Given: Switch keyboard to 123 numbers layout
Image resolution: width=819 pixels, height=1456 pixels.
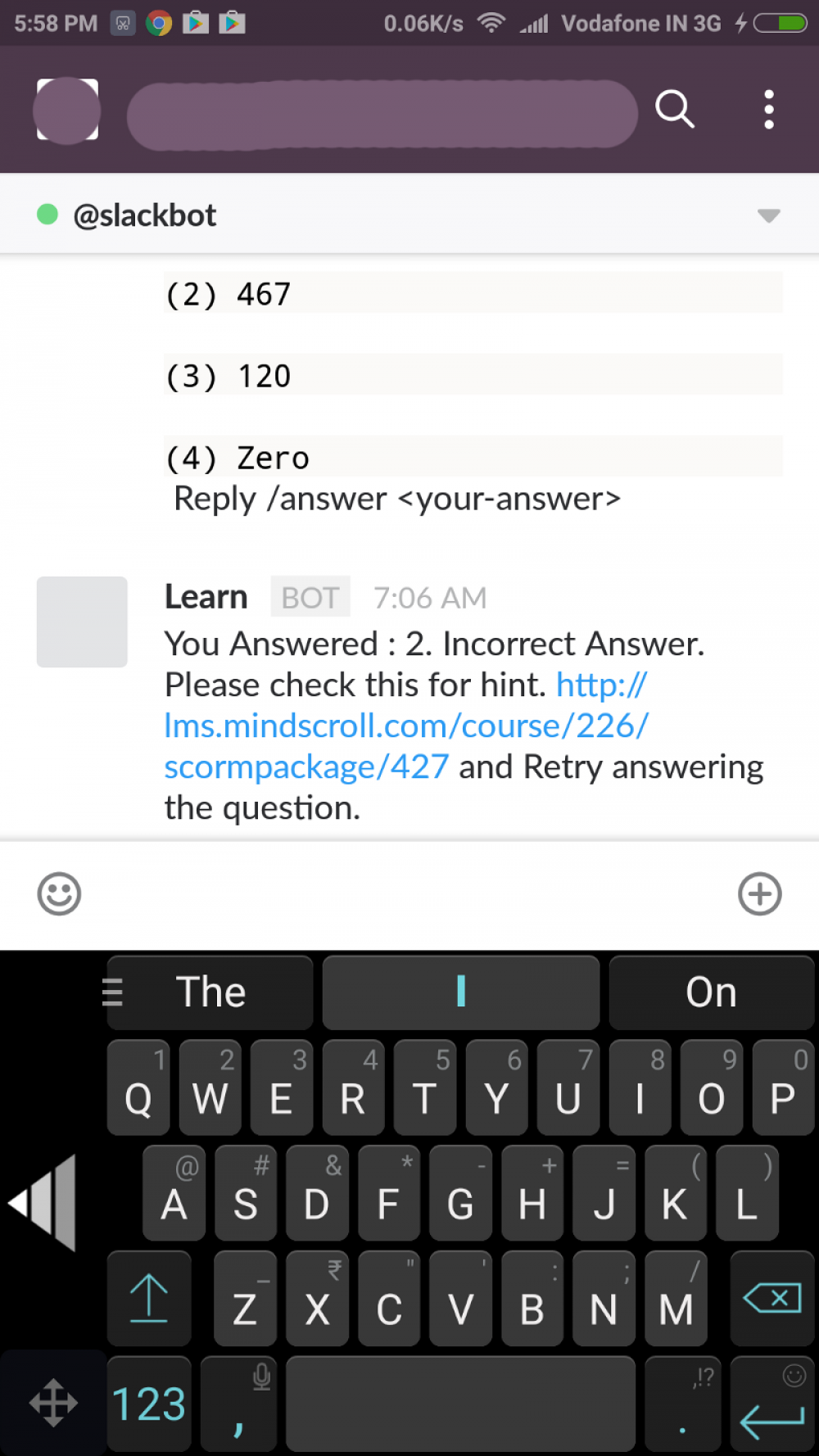Looking at the screenshot, I should click(x=148, y=1404).
